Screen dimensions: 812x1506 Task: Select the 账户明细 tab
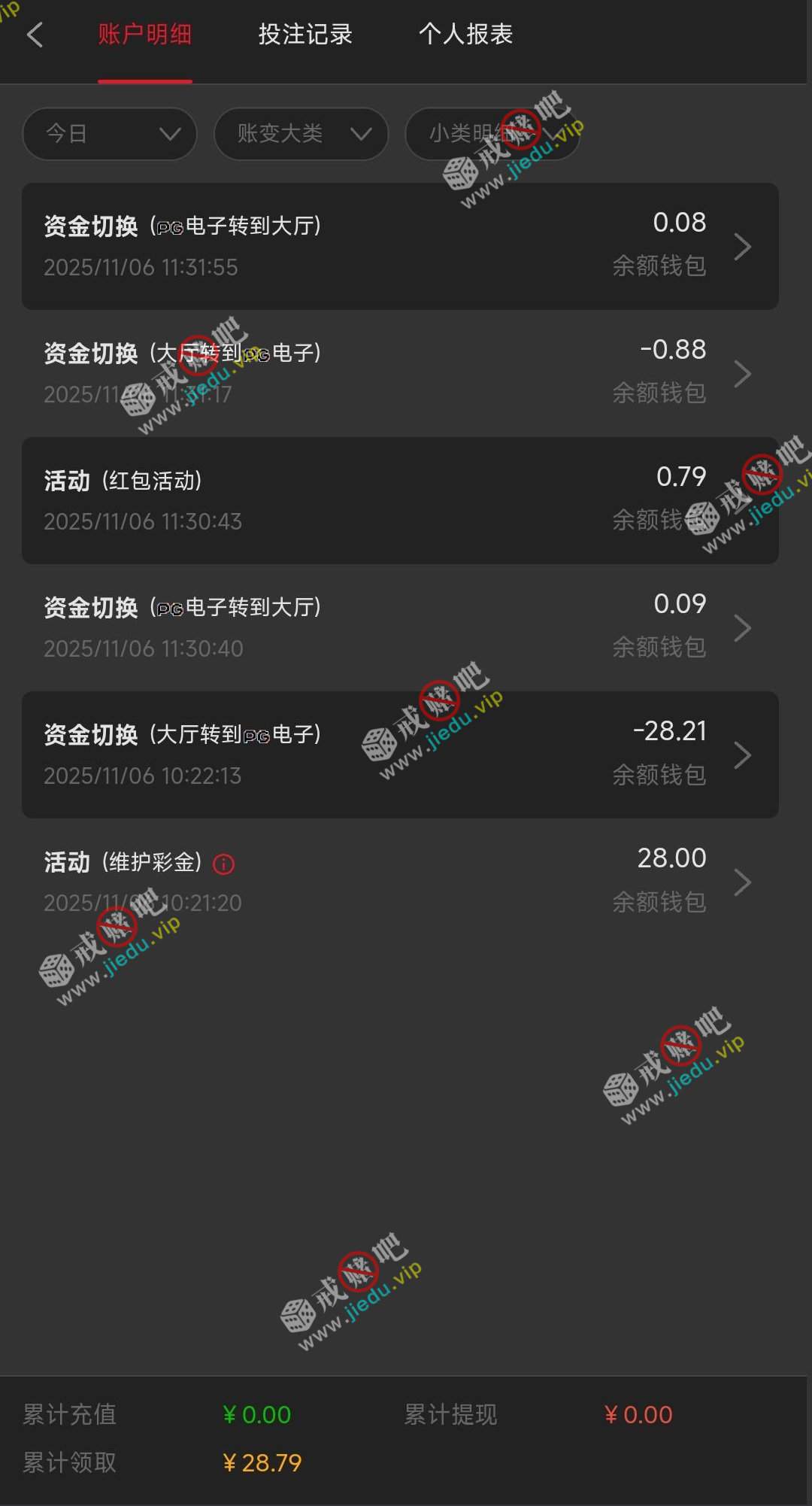click(x=145, y=35)
